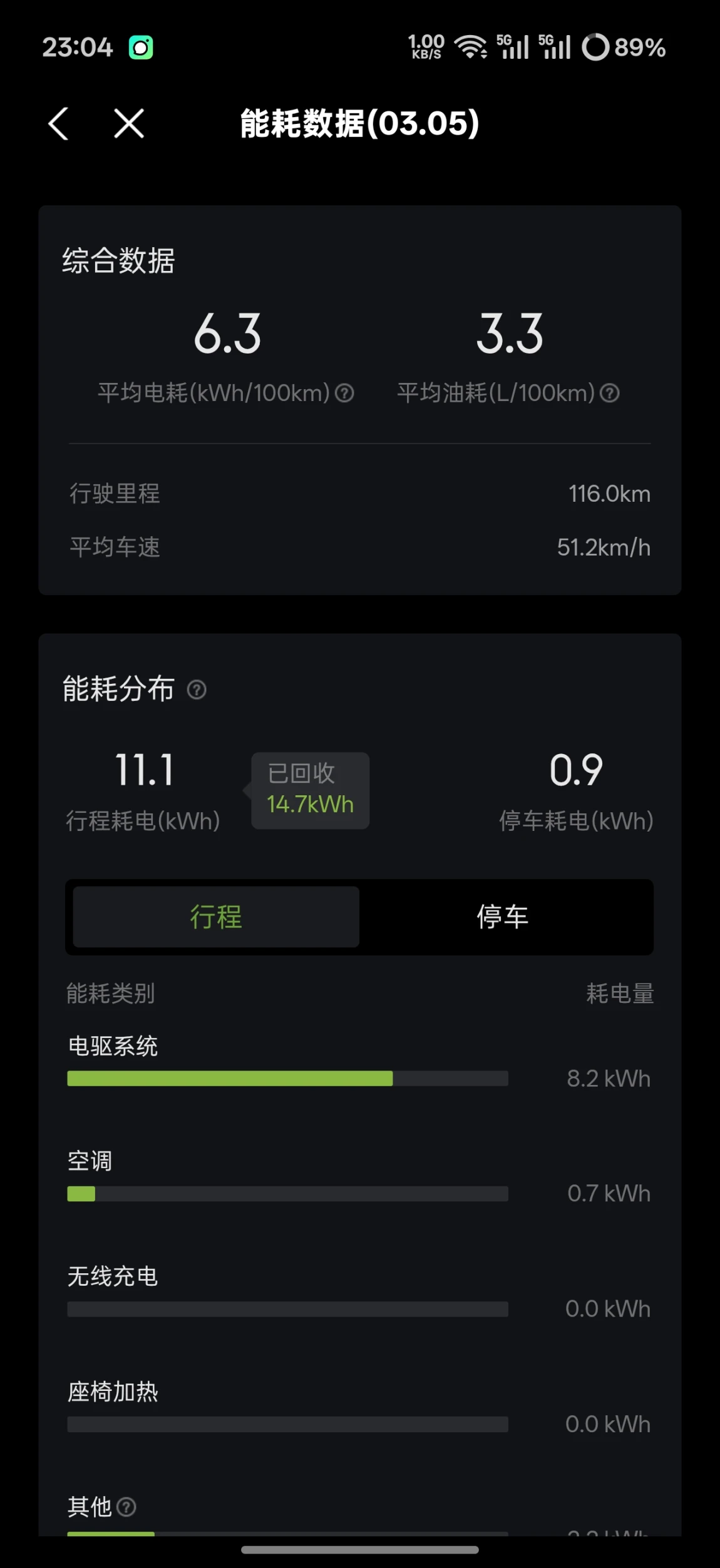Open help for 平均电耗 (kWh/100km)
This screenshot has width=720, height=1568.
pos(344,393)
